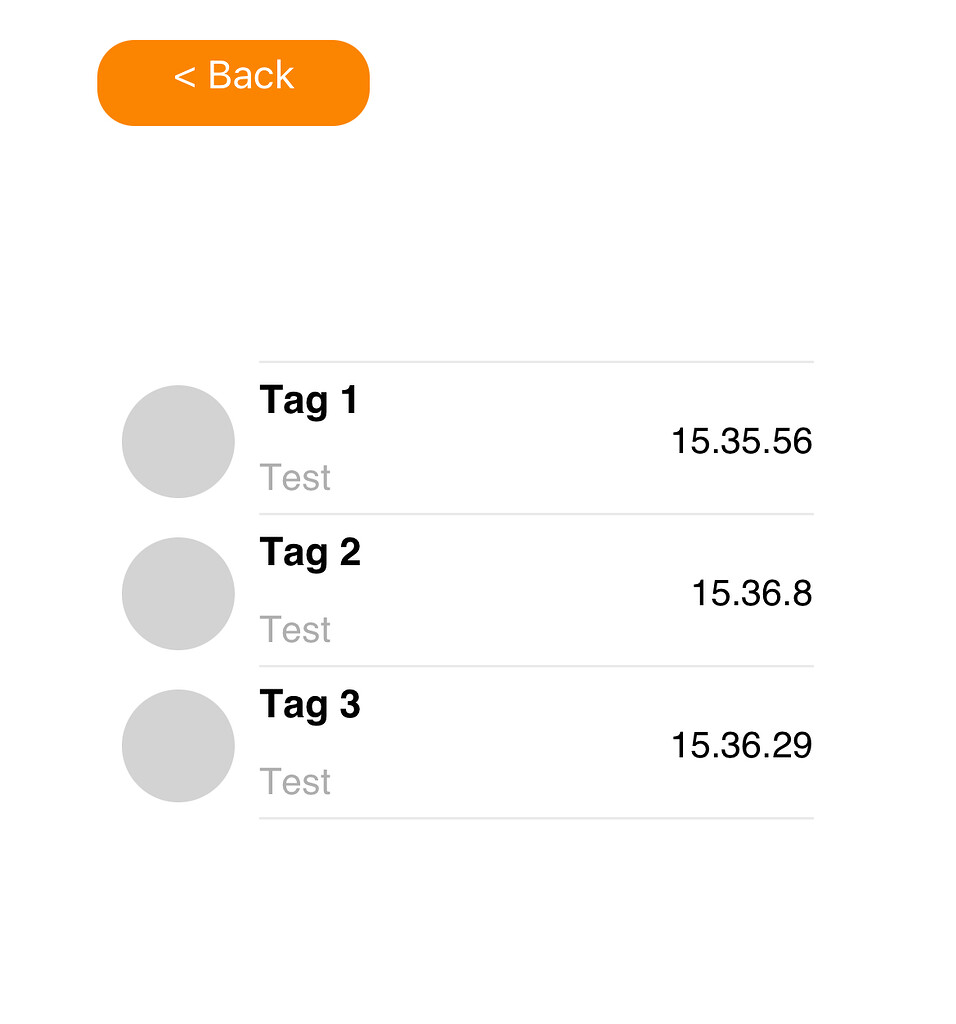Image resolution: width=956 pixels, height=1024 pixels.
Task: Click the Back button
Action: pyautogui.click(x=233, y=82)
